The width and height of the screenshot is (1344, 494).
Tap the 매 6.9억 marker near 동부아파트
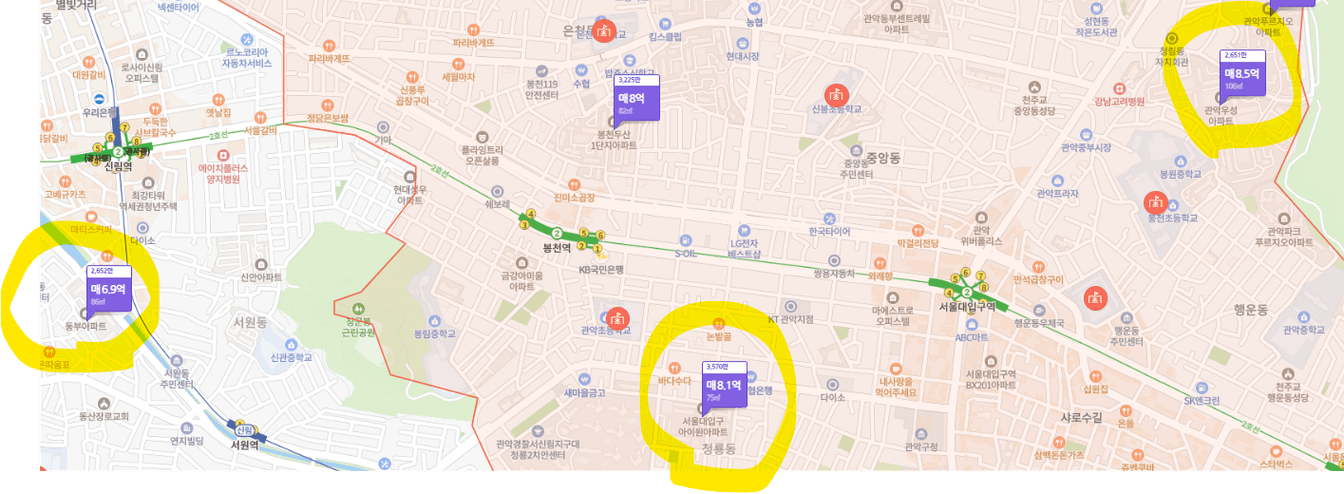[x=107, y=291]
